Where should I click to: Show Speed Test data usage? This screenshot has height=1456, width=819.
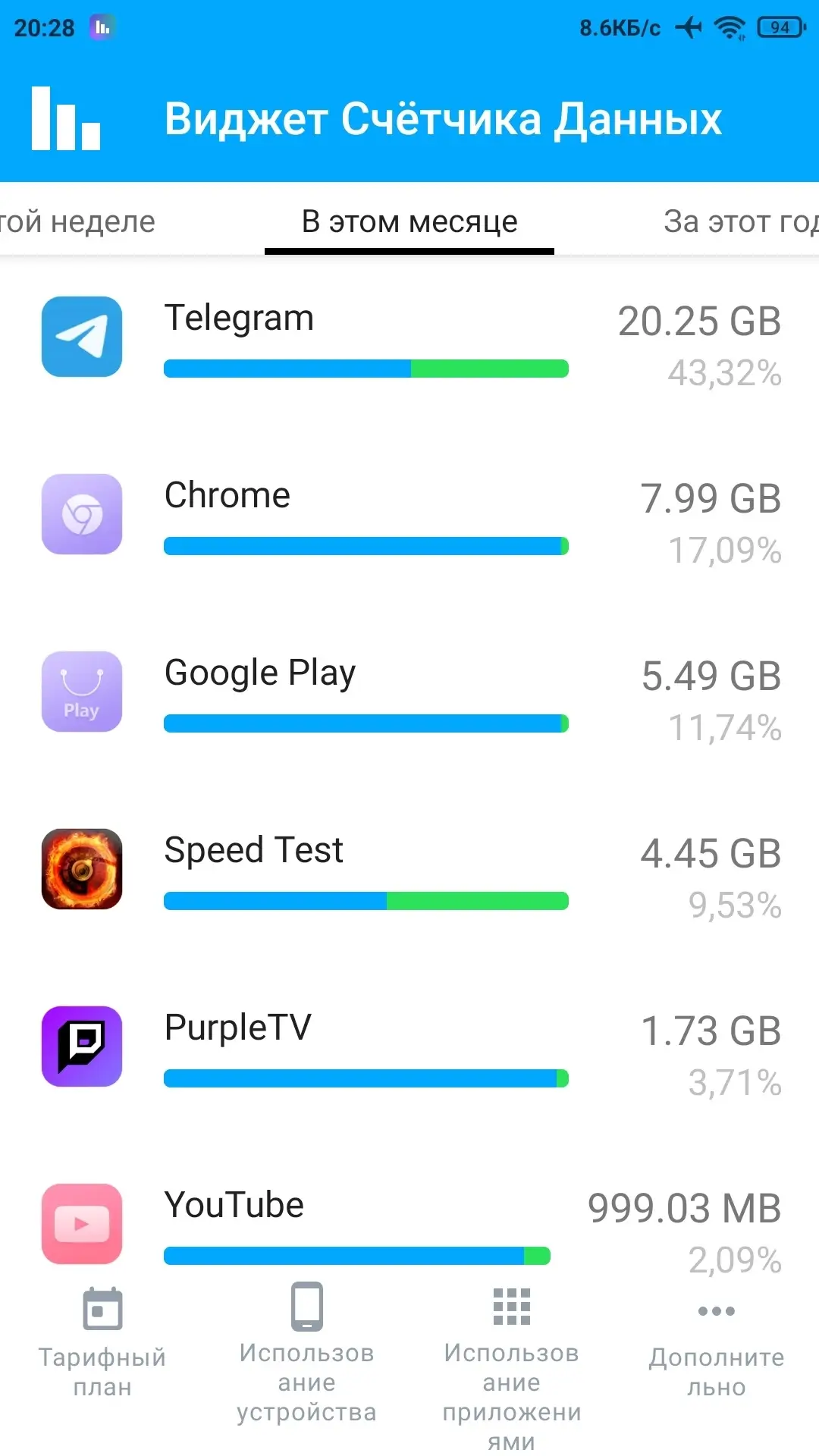coord(409,870)
